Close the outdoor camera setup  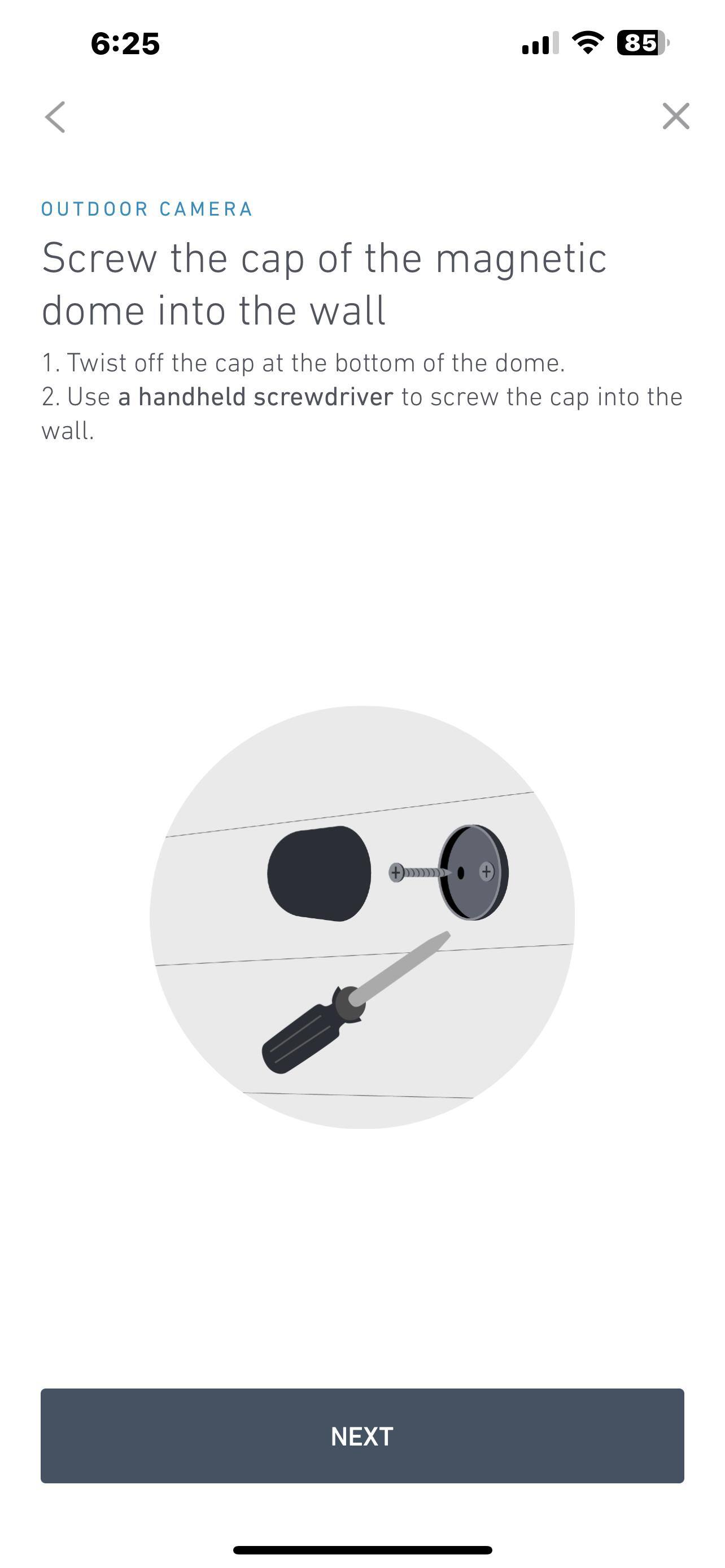point(675,116)
